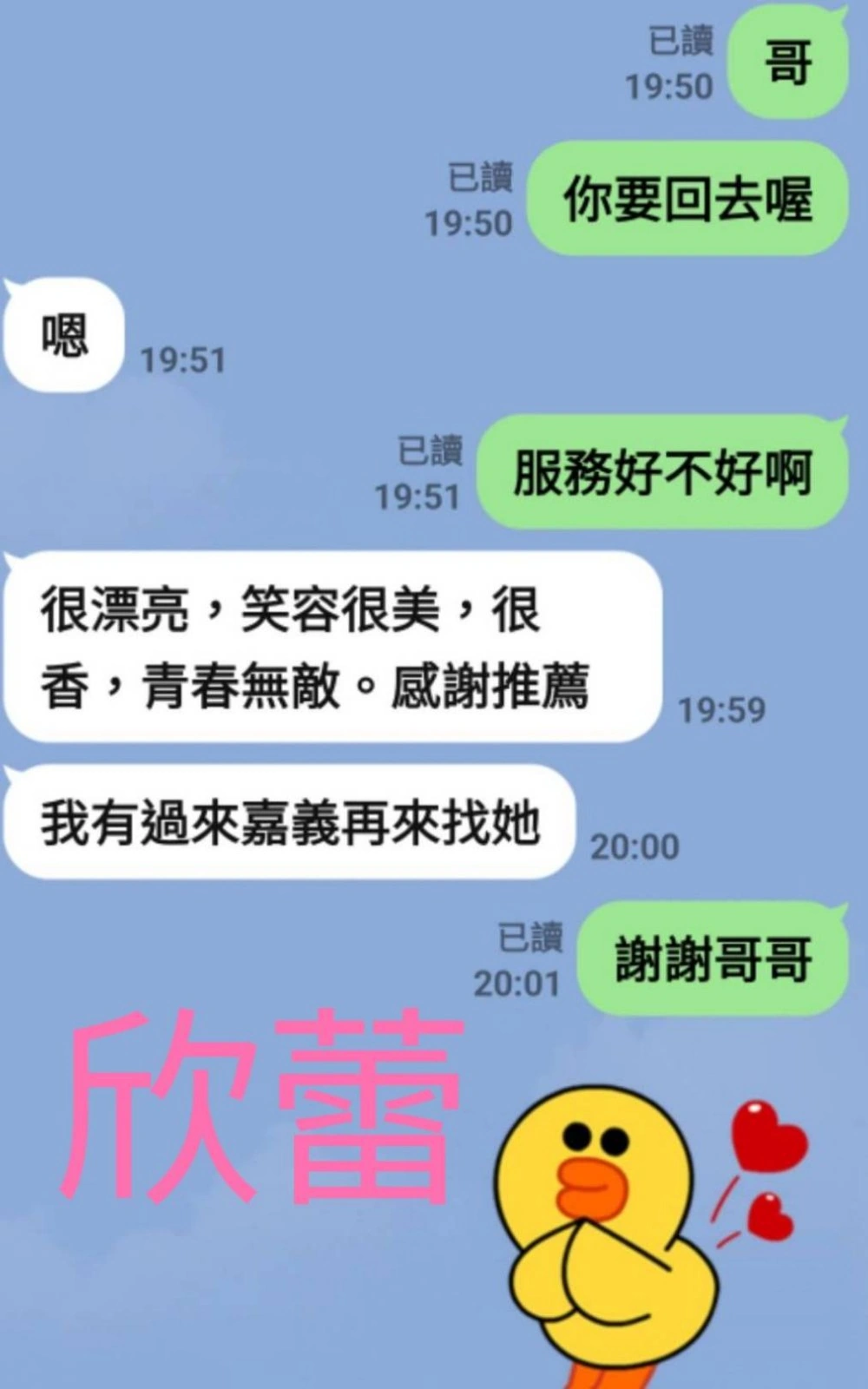This screenshot has width=868, height=1389.
Task: Select the message 謝謝哥哥
Action: coord(712,955)
